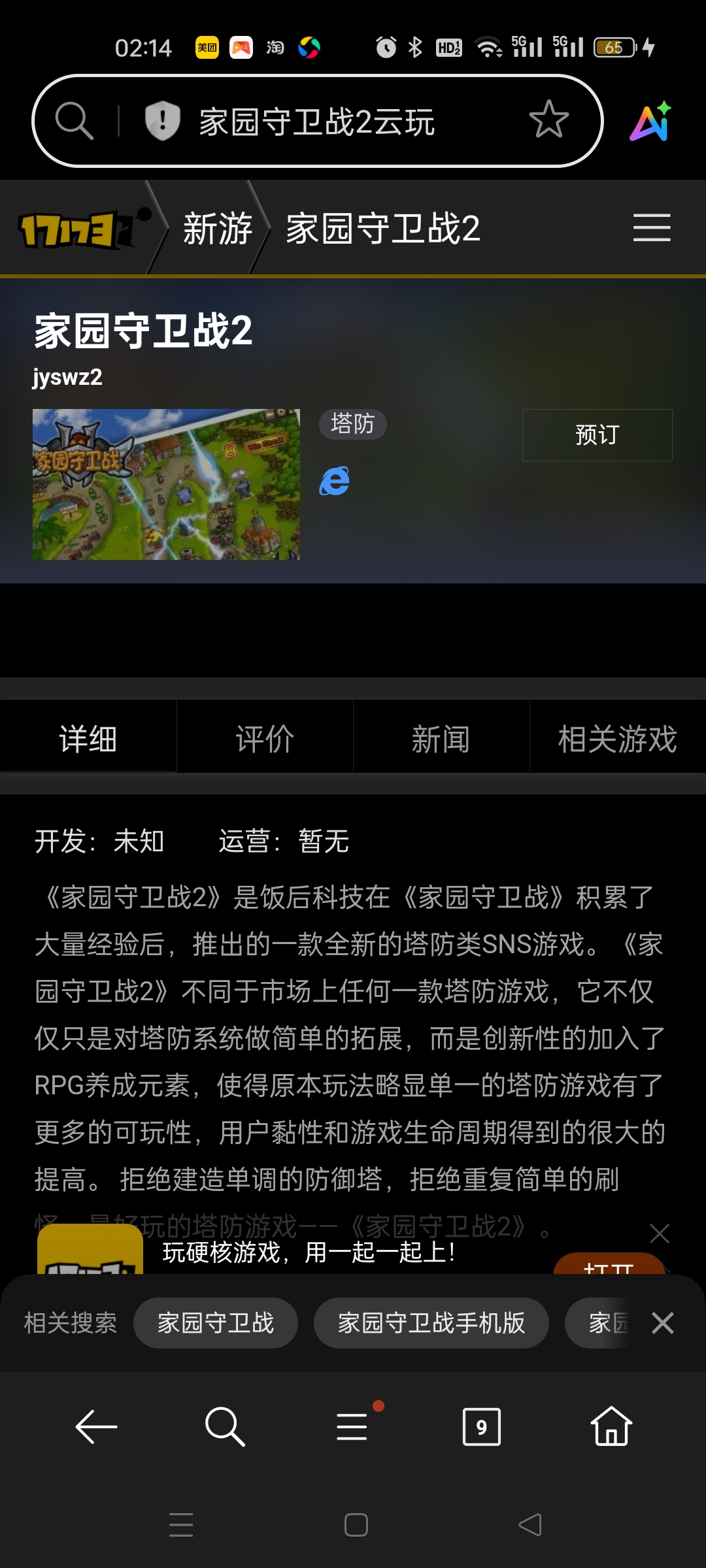Image resolution: width=706 pixels, height=1568 pixels.
Task: Bookmark this page with the star
Action: pos(548,120)
